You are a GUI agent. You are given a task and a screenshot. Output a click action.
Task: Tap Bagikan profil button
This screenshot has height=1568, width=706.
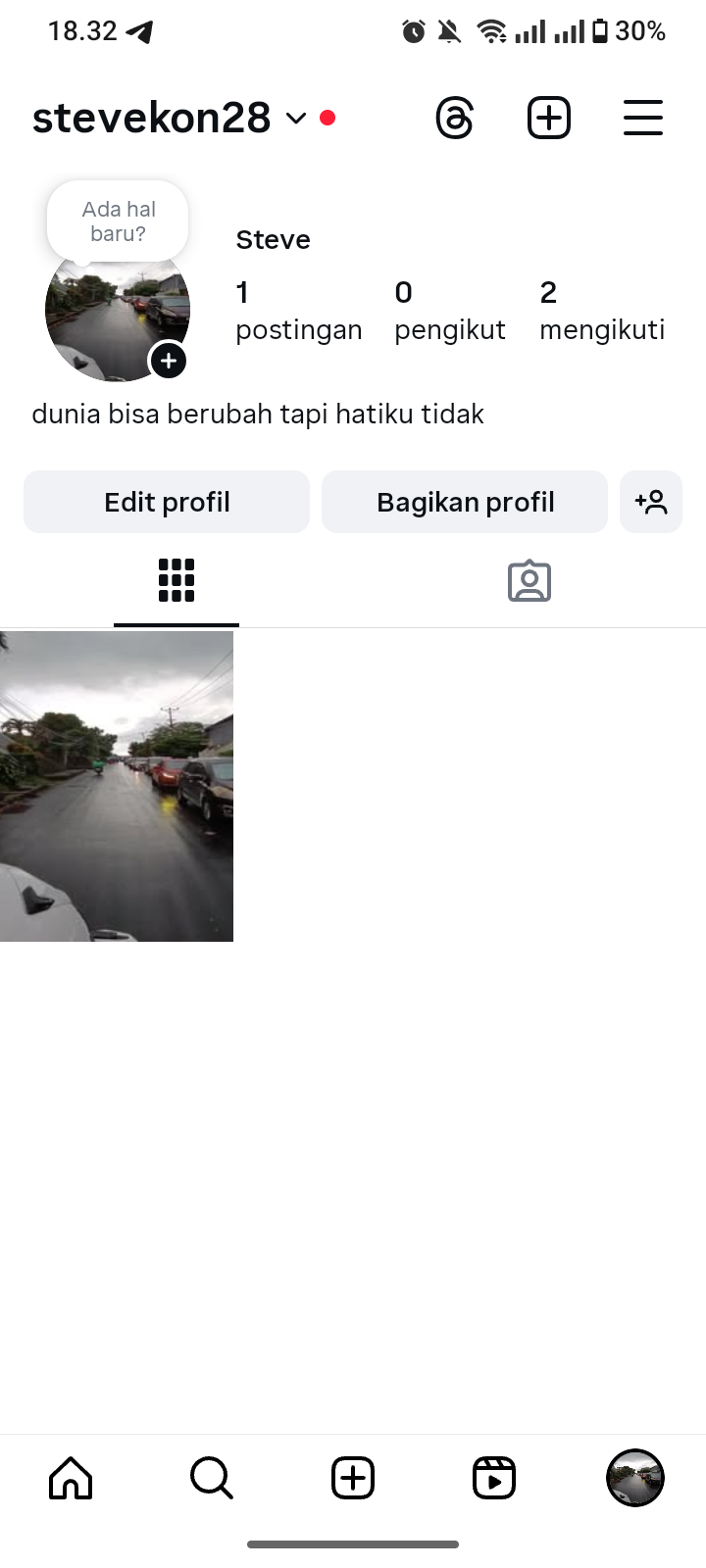pos(465,502)
